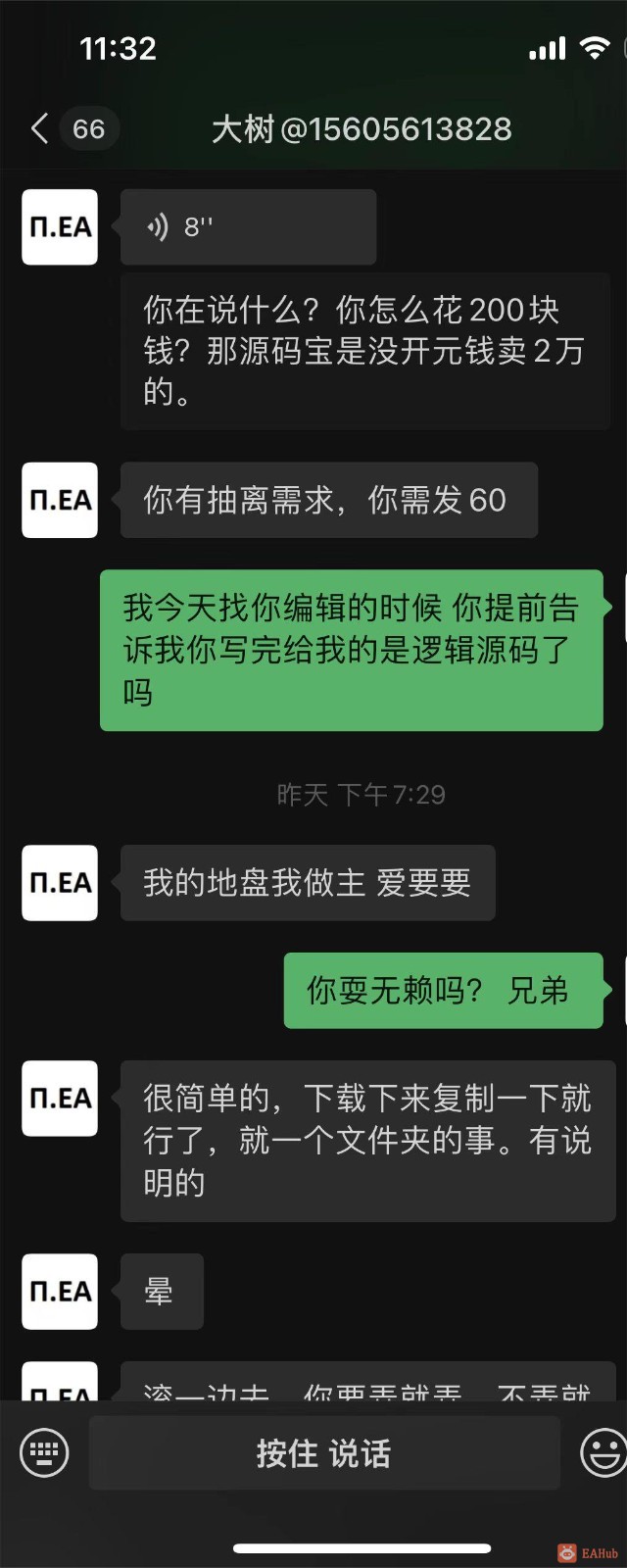Go back to the chat list

pos(40,128)
